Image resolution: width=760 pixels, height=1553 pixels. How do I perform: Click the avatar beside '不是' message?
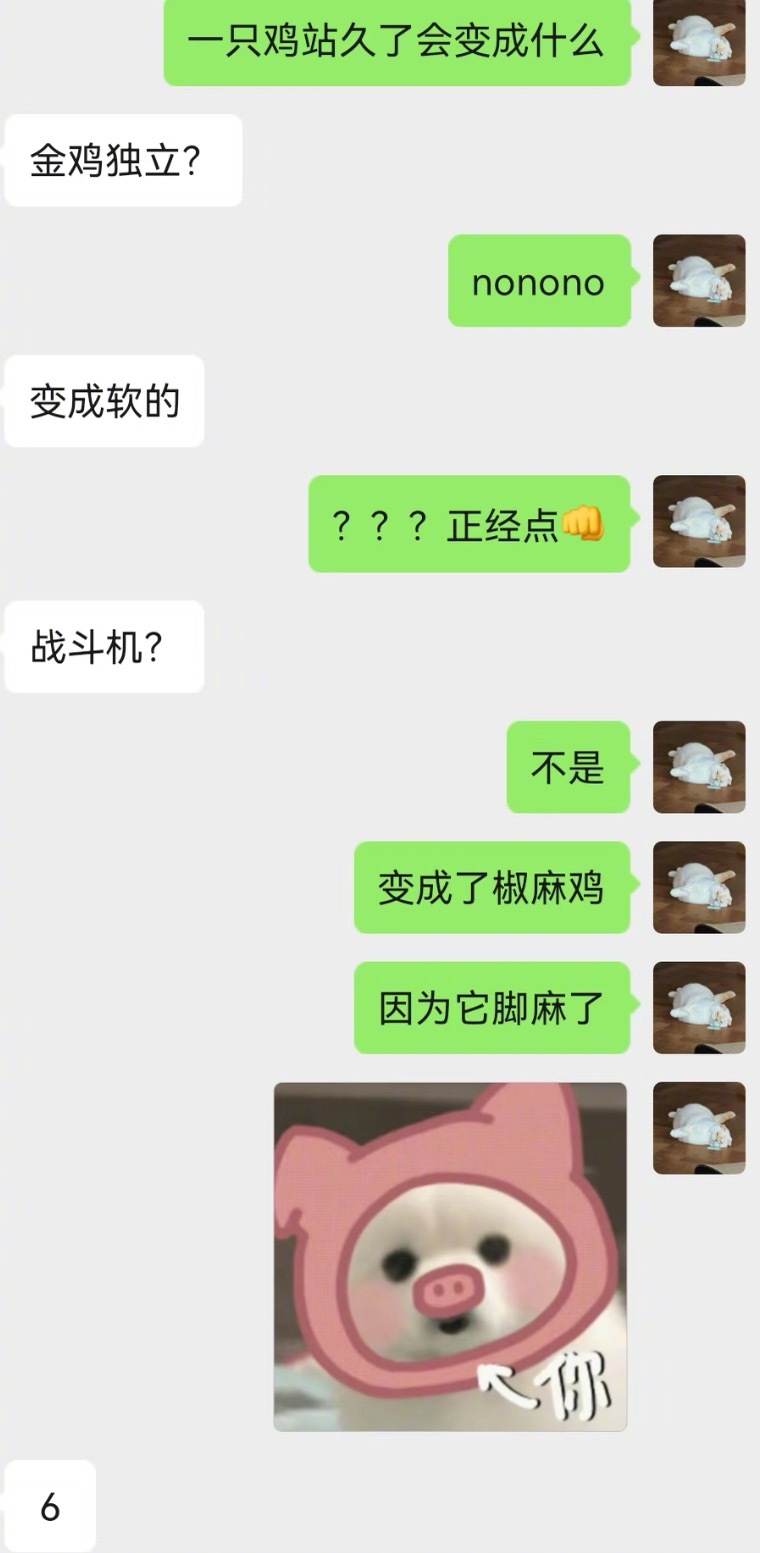click(698, 768)
